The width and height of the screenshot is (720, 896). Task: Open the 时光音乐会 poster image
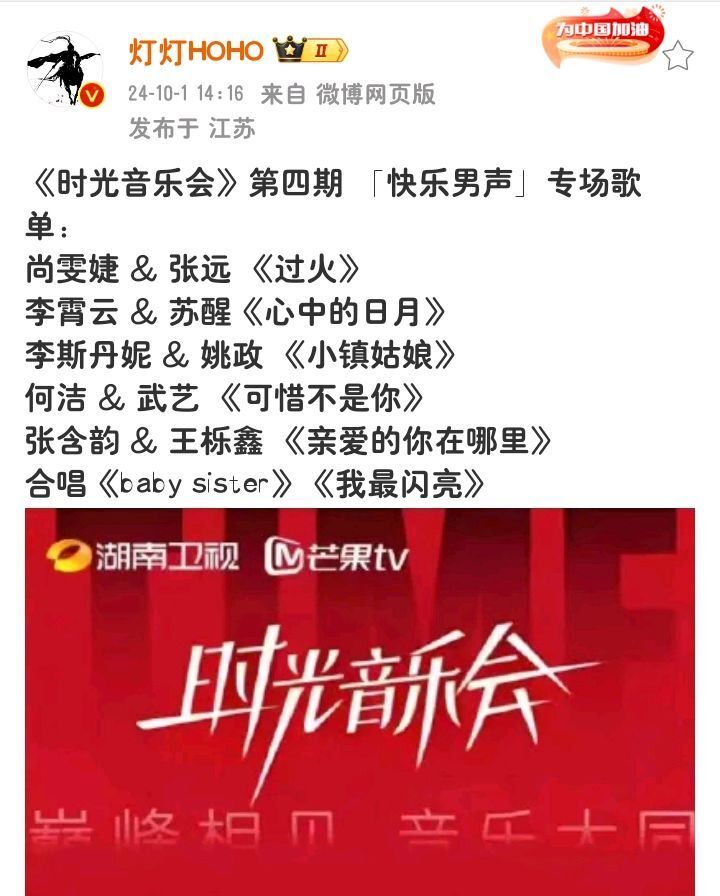(359, 700)
